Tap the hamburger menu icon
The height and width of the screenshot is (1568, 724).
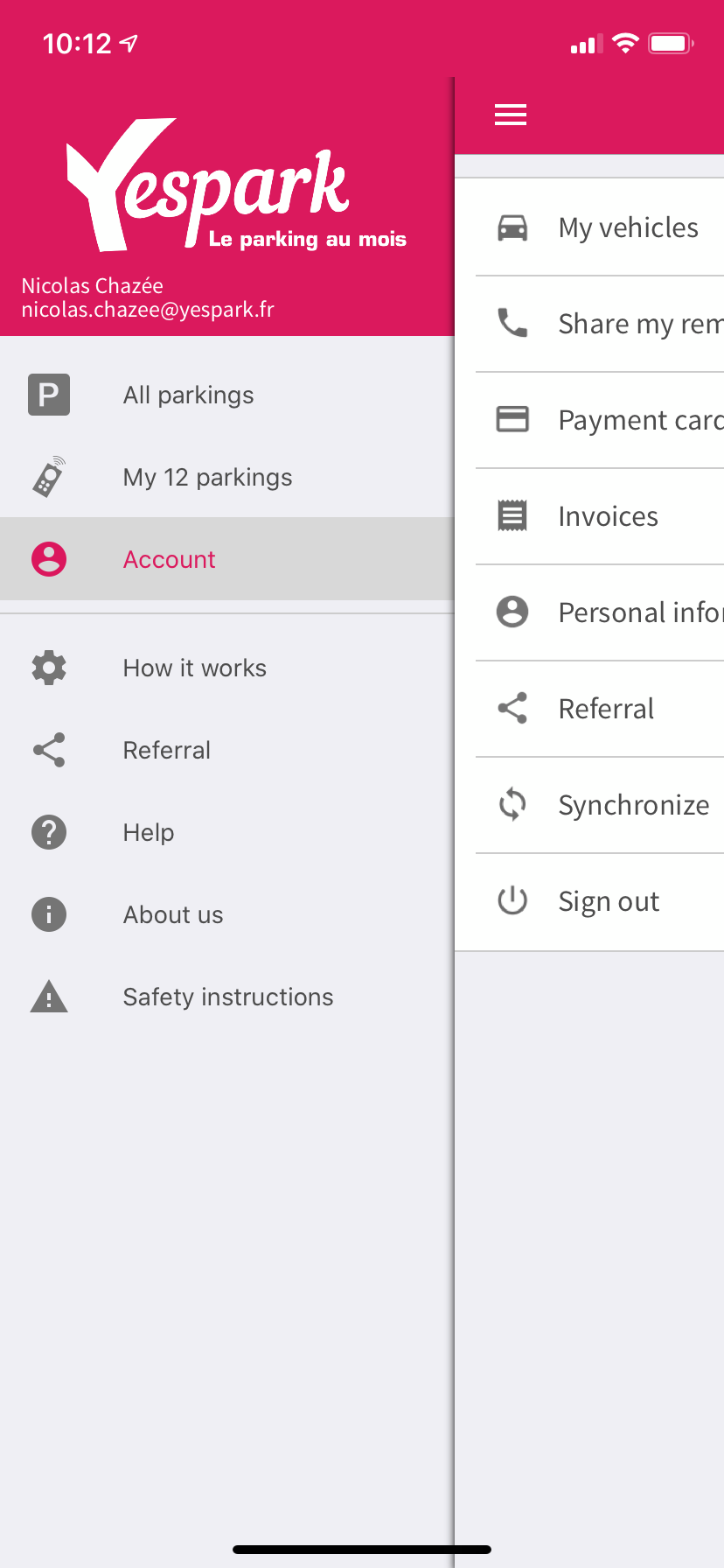[511, 115]
